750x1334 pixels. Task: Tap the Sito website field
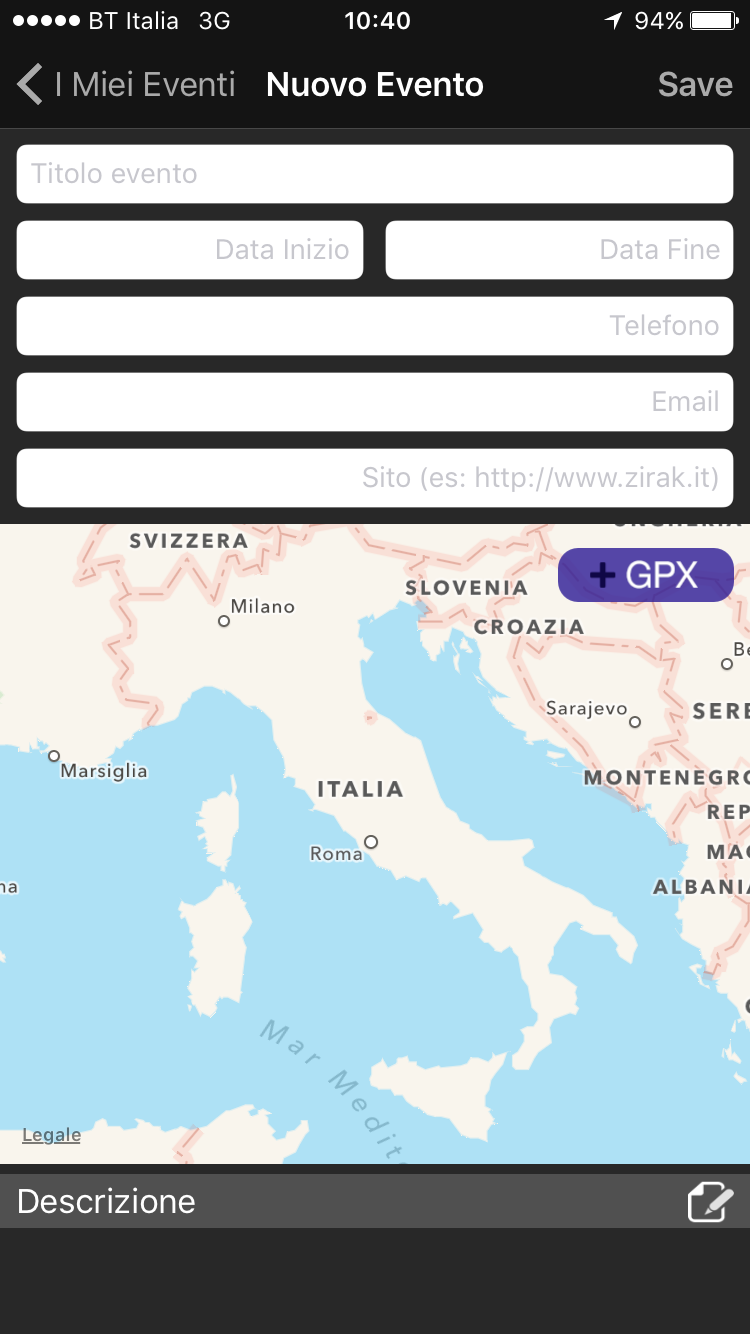tap(375, 478)
